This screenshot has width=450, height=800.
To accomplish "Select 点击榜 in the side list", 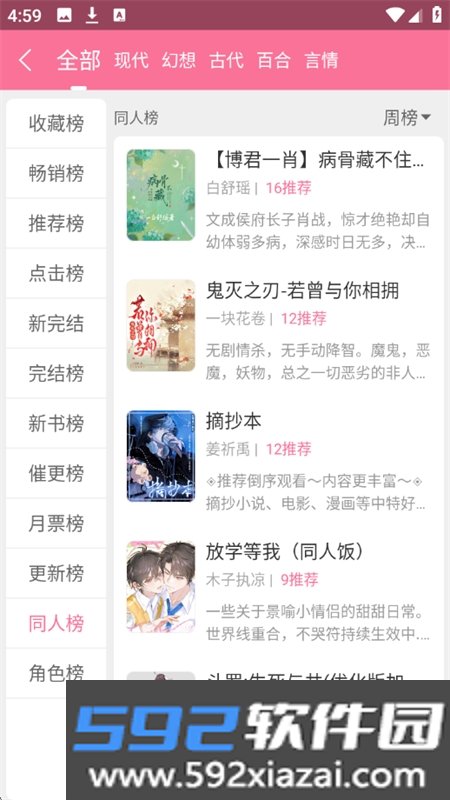I will point(56,273).
